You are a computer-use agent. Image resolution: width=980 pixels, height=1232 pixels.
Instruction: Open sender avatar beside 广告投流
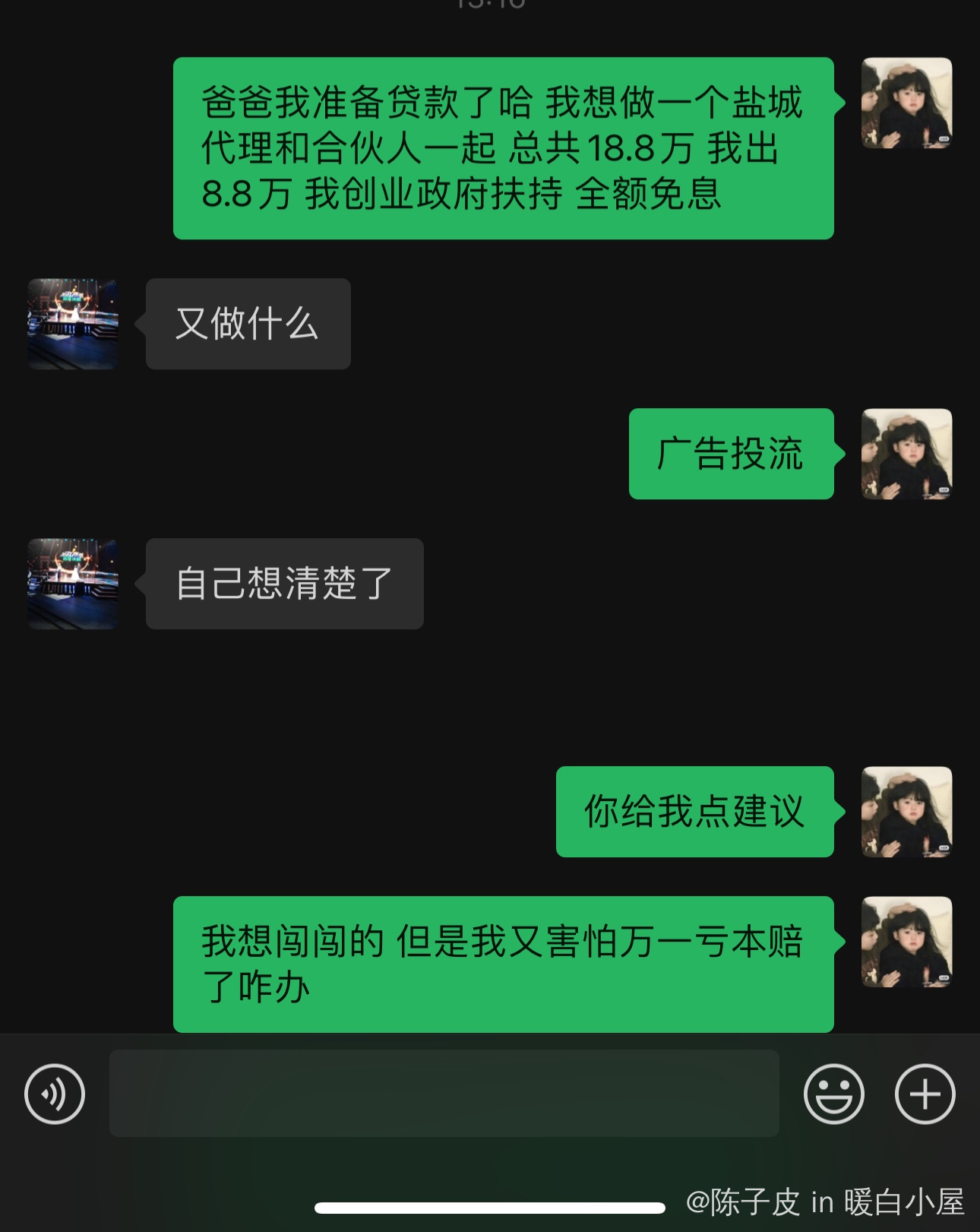pos(906,454)
